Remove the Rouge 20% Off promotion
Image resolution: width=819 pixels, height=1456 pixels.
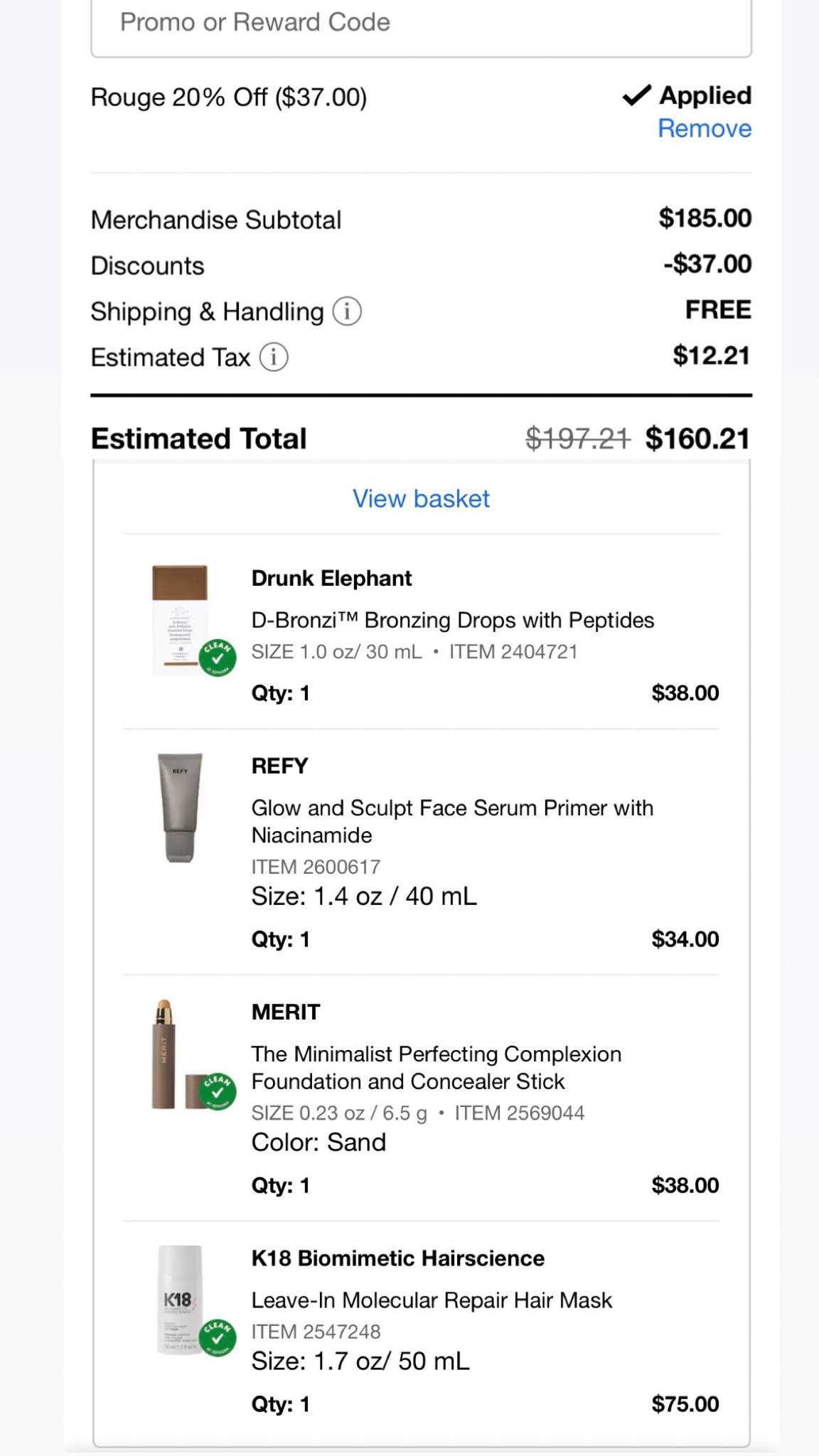(704, 129)
